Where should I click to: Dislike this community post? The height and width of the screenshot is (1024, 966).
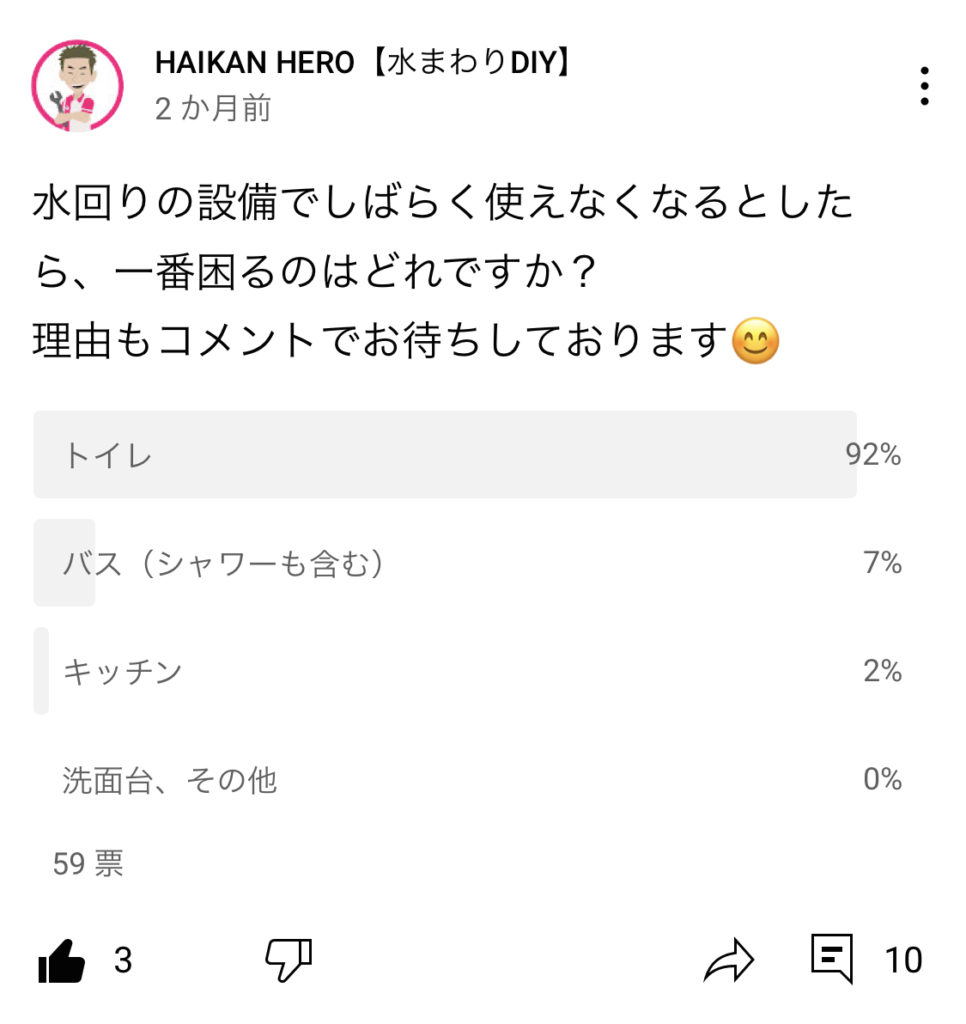288,961
